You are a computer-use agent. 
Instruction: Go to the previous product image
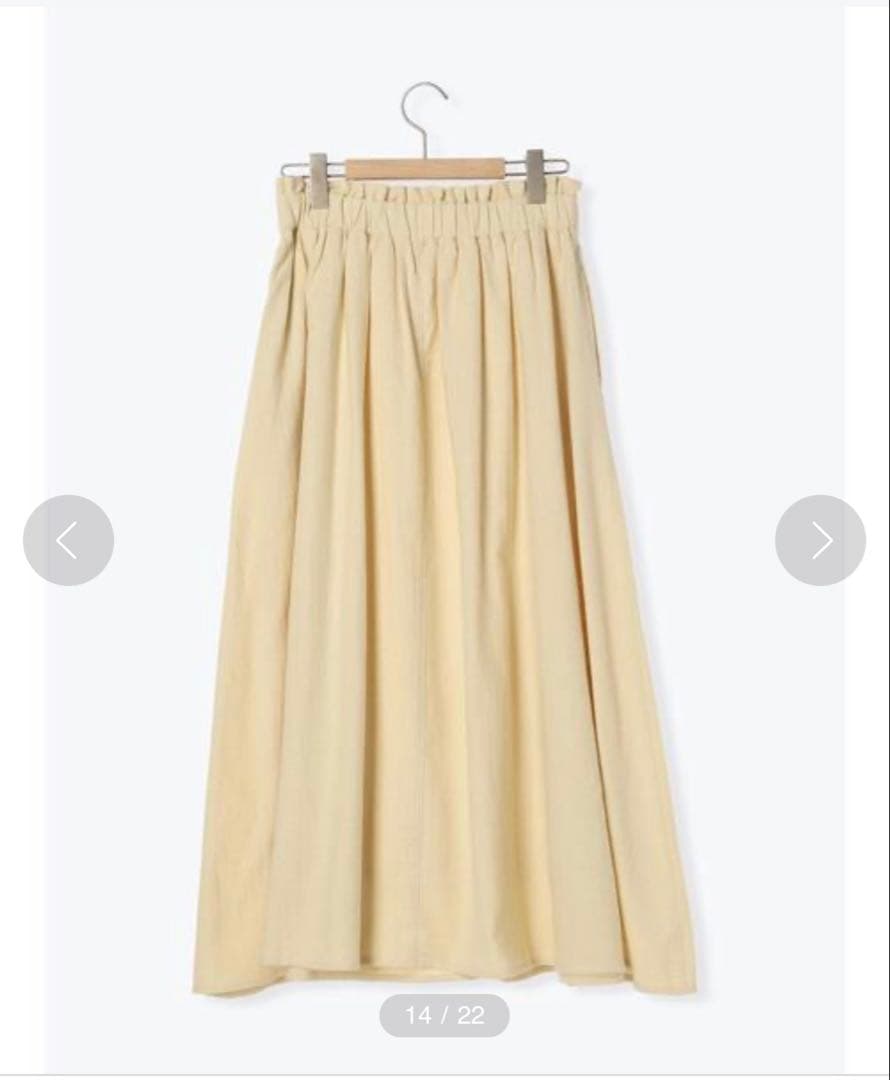coord(68,540)
